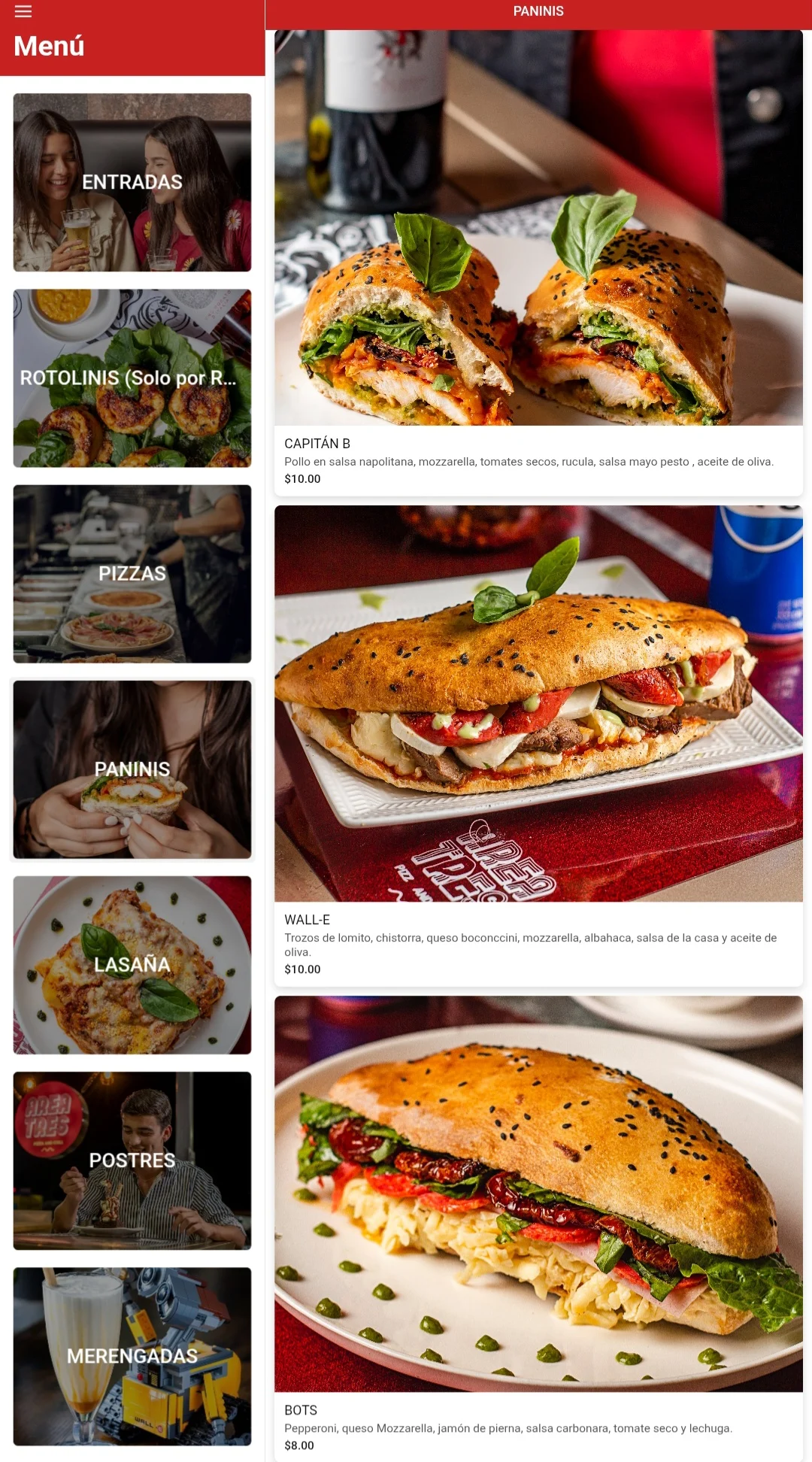Open the hamburger menu icon
This screenshot has height=1462, width=812.
point(23,11)
